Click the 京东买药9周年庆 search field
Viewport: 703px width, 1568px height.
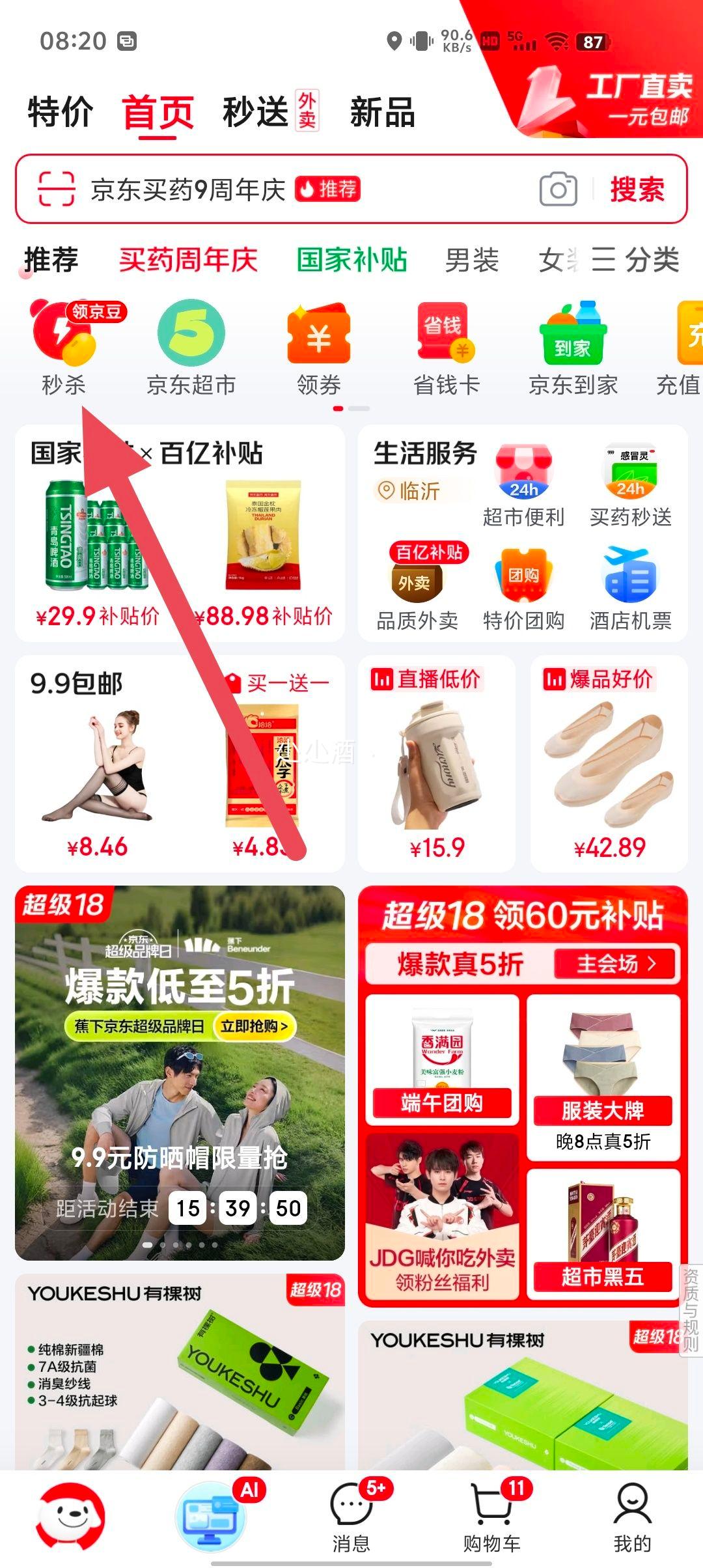(x=189, y=189)
